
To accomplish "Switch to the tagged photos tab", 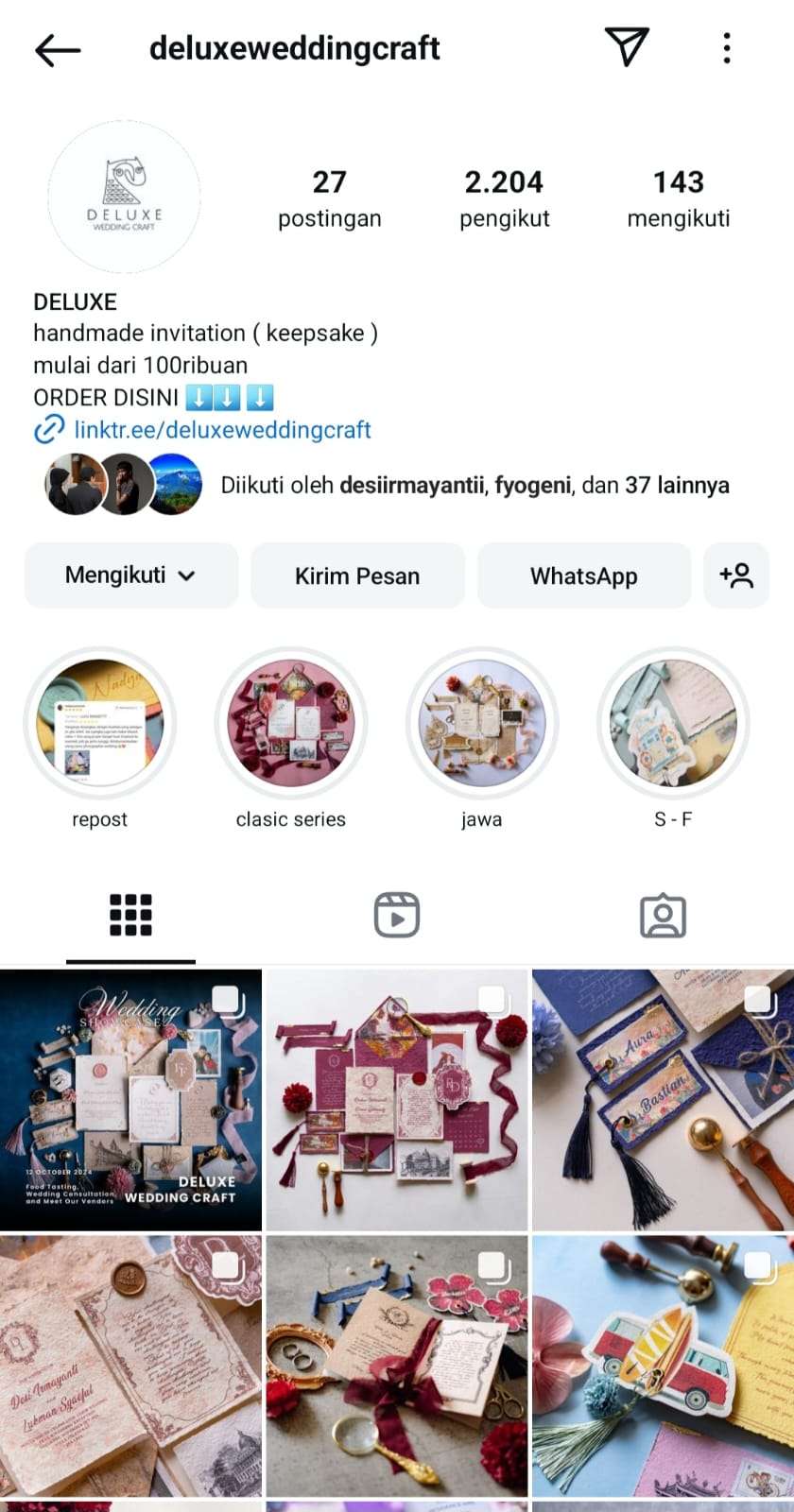I will pos(663,915).
